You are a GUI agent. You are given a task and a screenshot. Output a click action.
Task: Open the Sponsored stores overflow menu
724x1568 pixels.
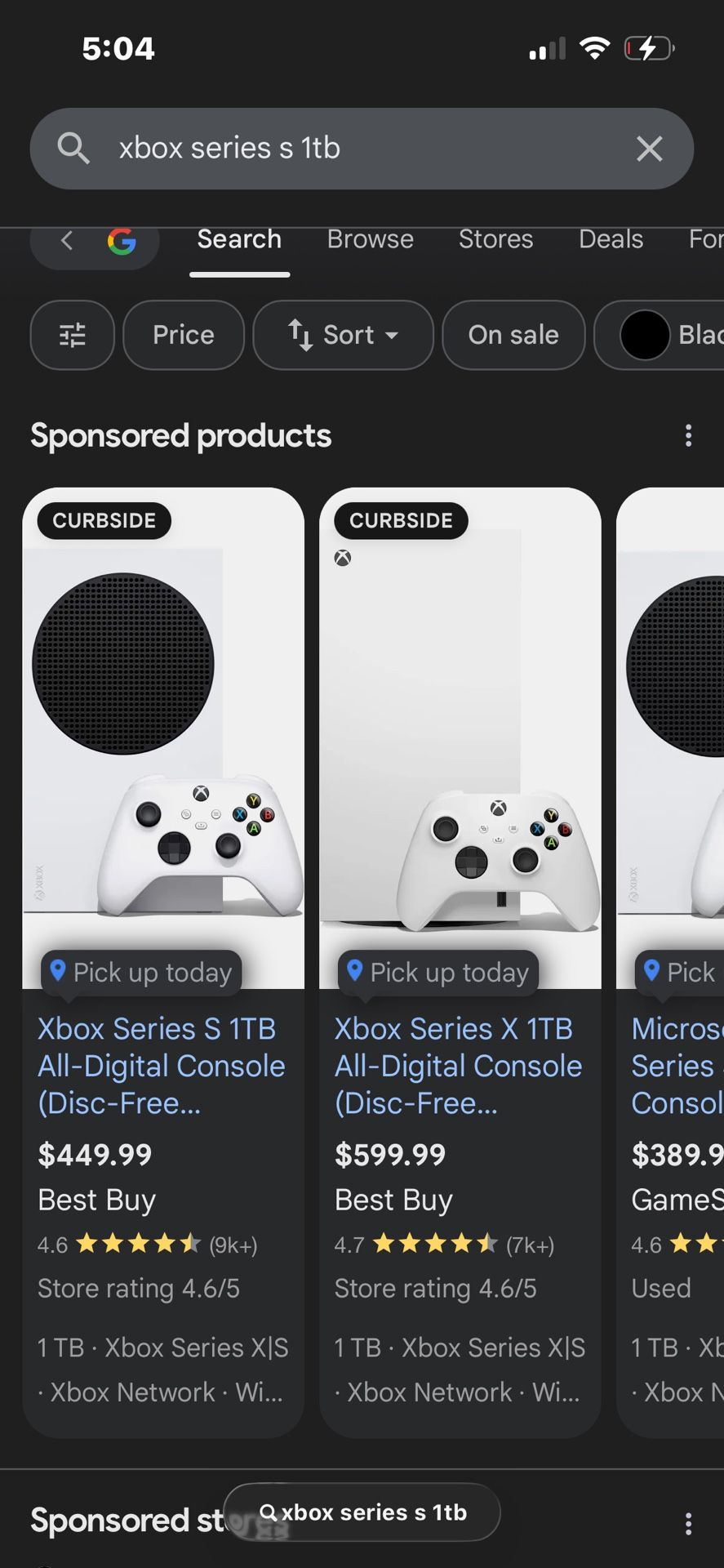688,1523
